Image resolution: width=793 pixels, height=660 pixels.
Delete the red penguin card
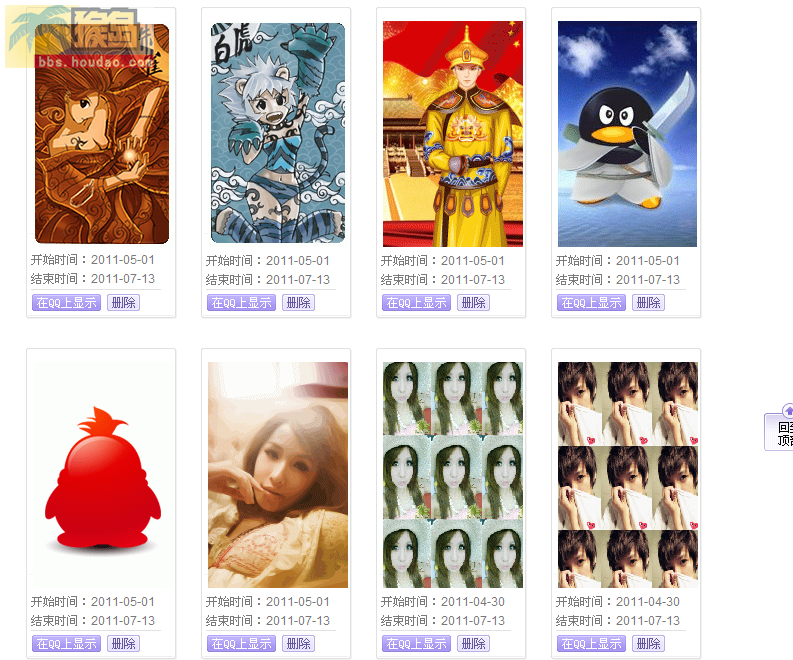[123, 643]
